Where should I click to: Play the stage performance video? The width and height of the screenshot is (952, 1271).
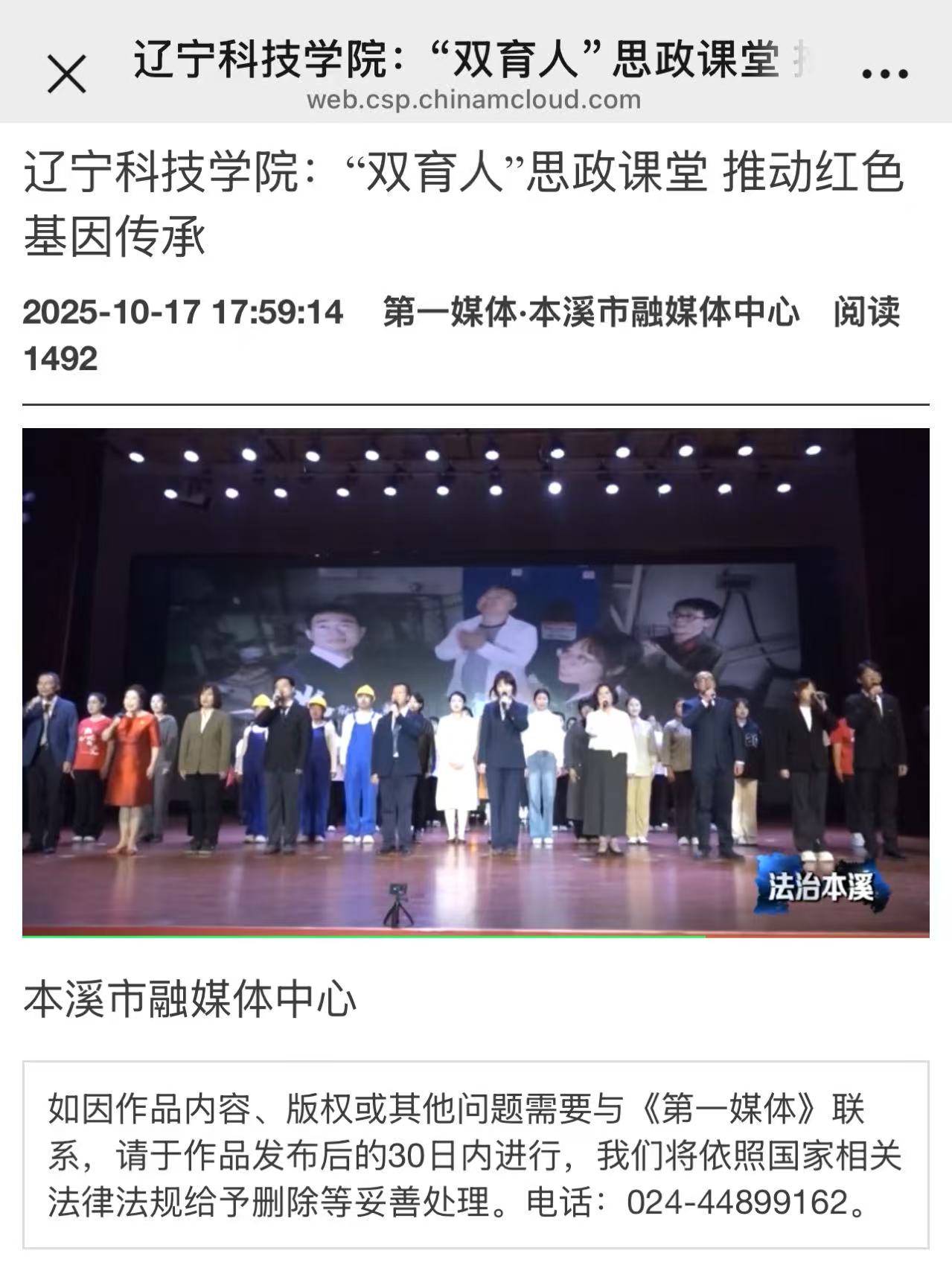[476, 681]
